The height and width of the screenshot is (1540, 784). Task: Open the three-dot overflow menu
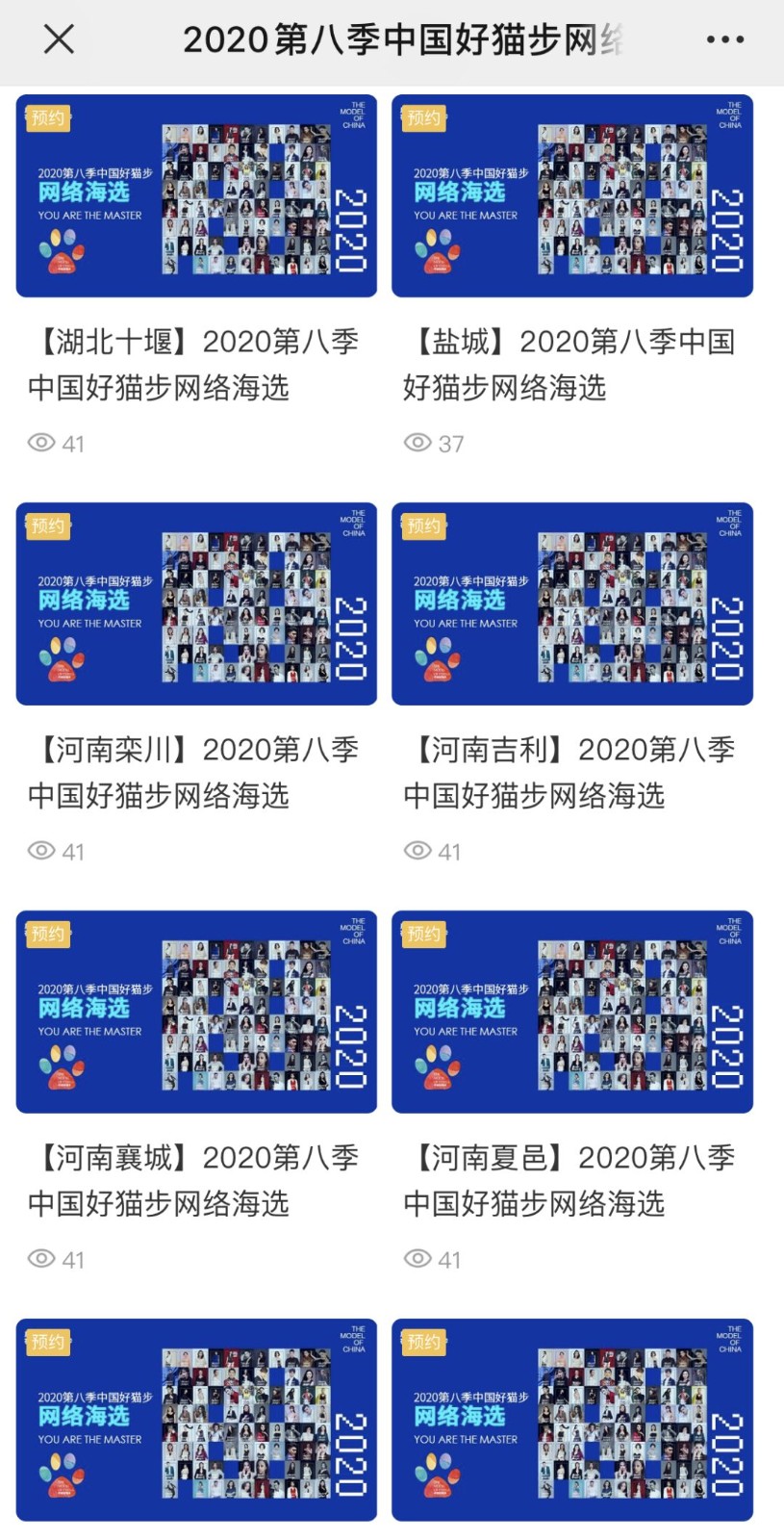[724, 39]
